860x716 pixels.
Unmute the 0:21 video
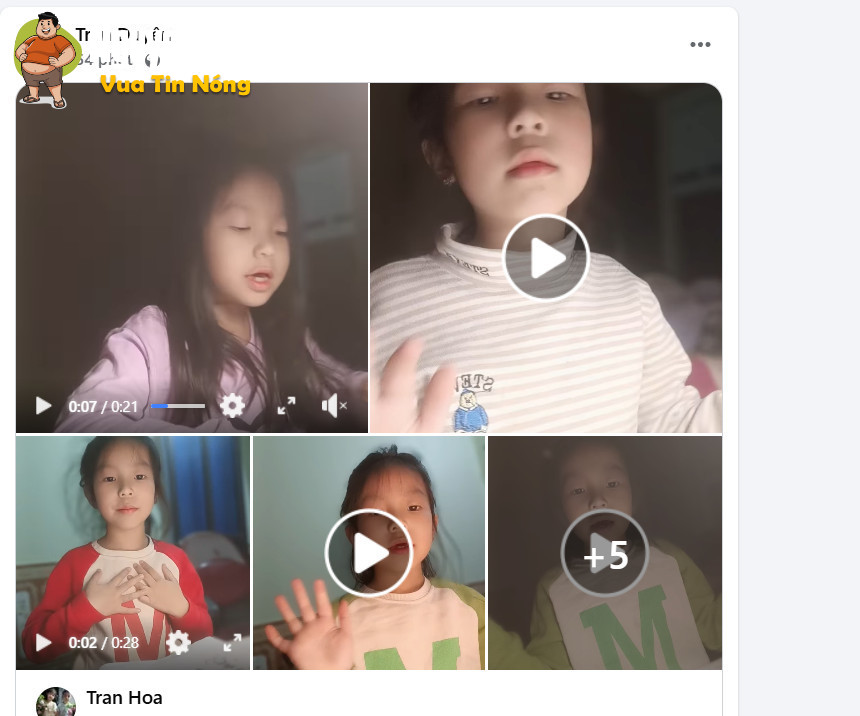(333, 406)
